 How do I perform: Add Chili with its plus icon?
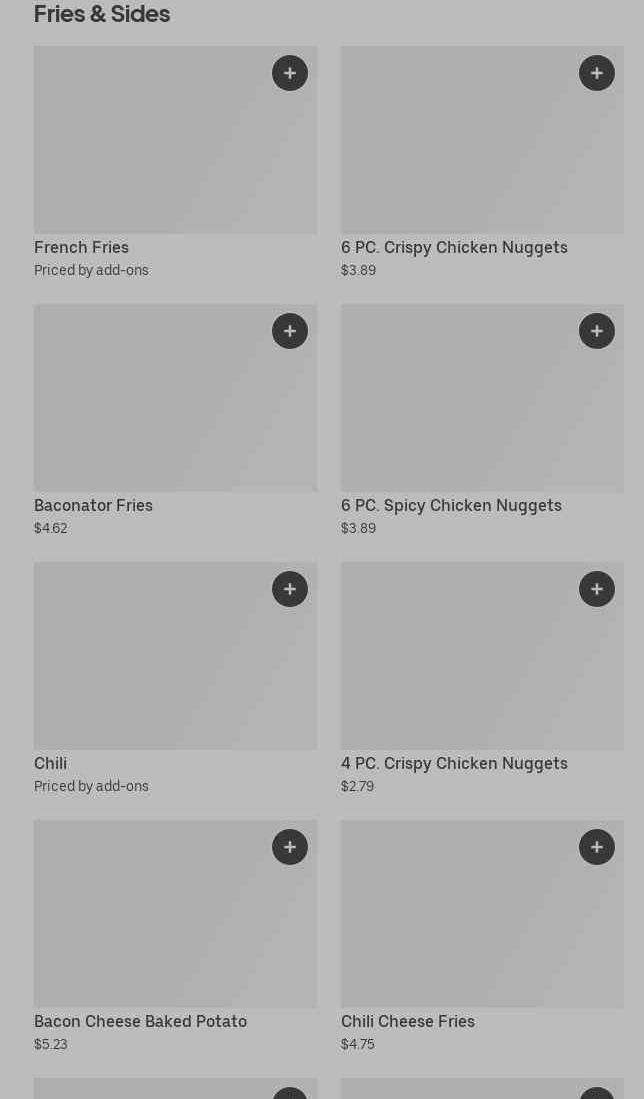290,589
